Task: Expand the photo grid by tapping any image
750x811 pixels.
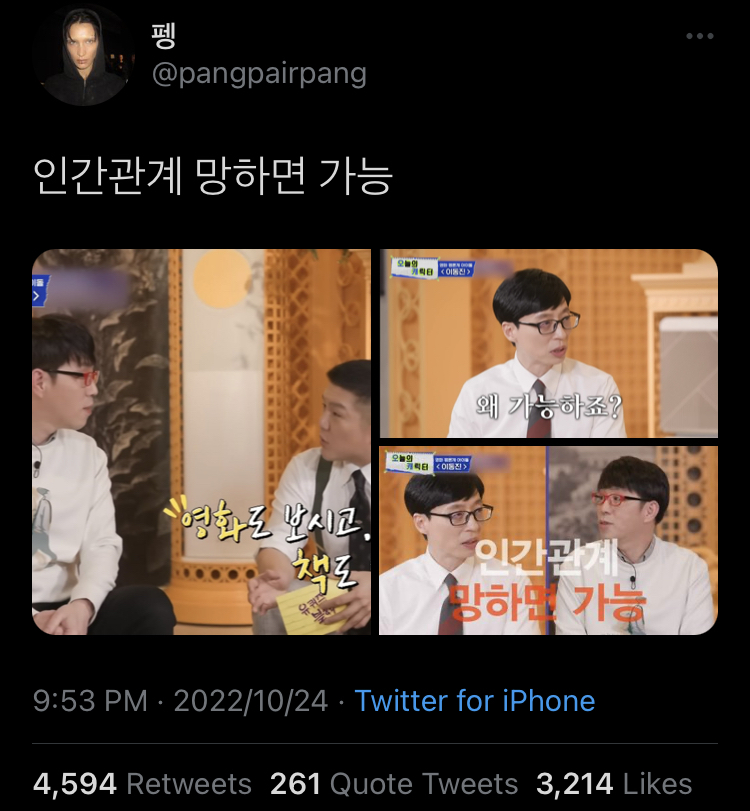Action: [200, 441]
